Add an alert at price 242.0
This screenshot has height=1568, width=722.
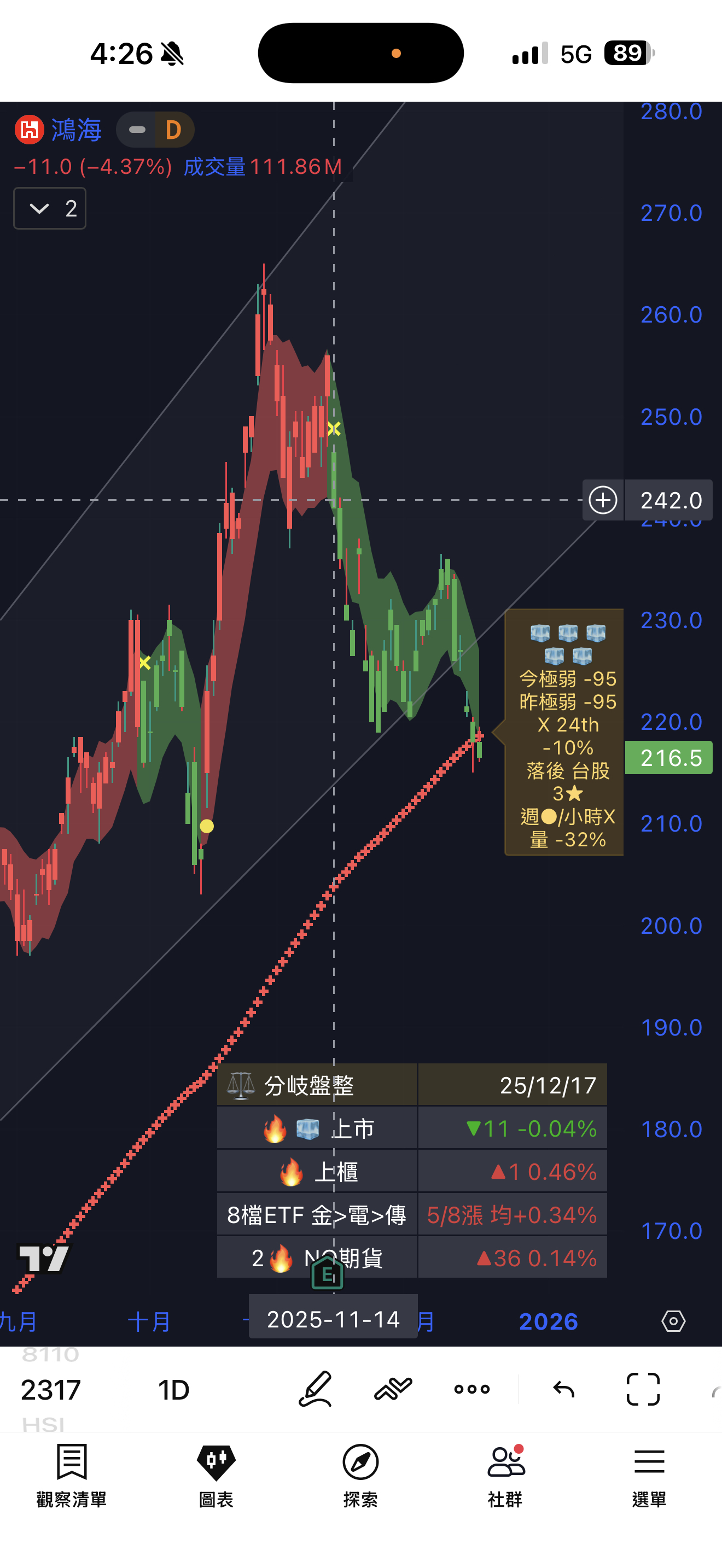point(603,500)
